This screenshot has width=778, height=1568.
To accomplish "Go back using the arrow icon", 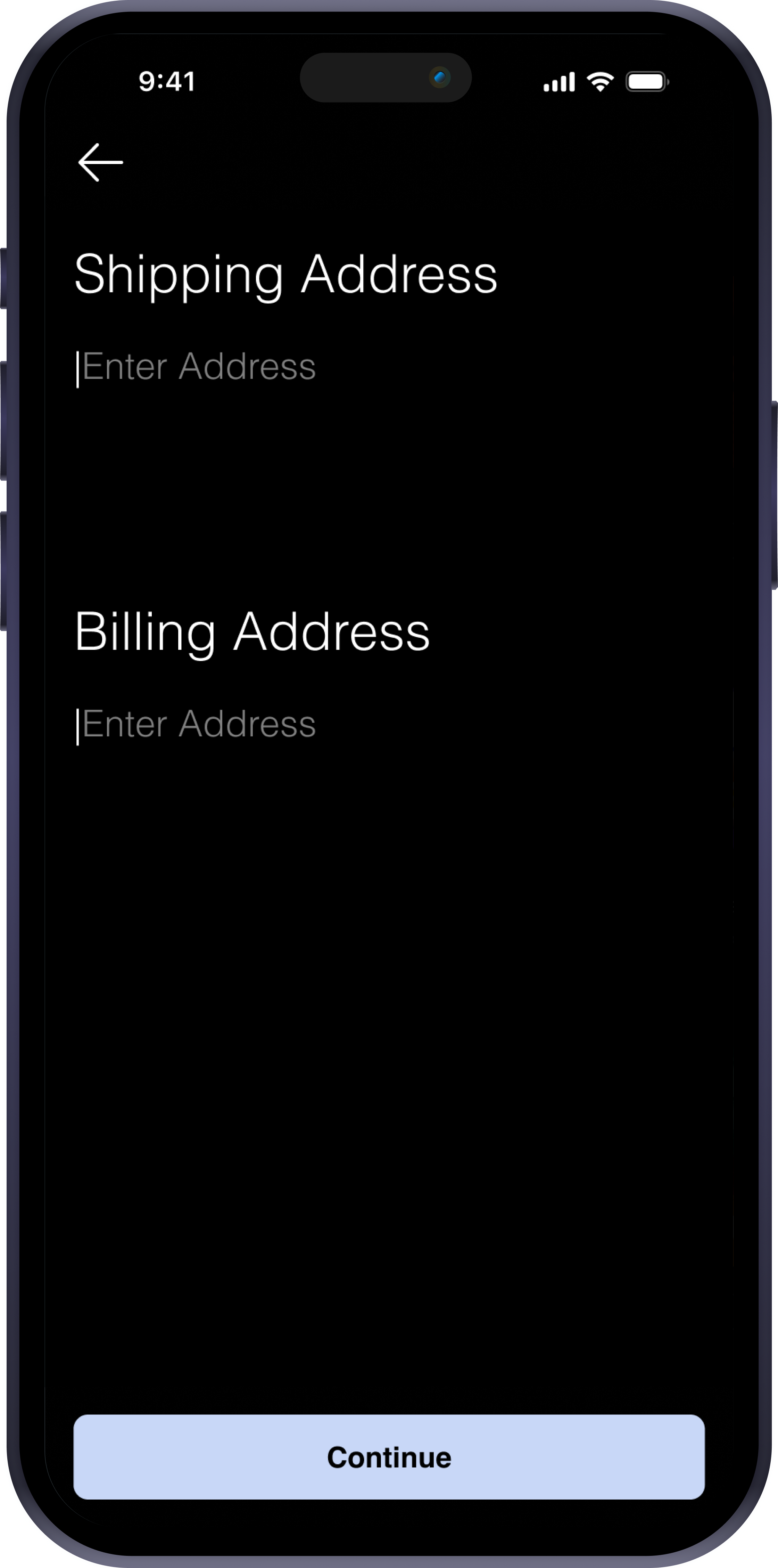I will (x=100, y=163).
